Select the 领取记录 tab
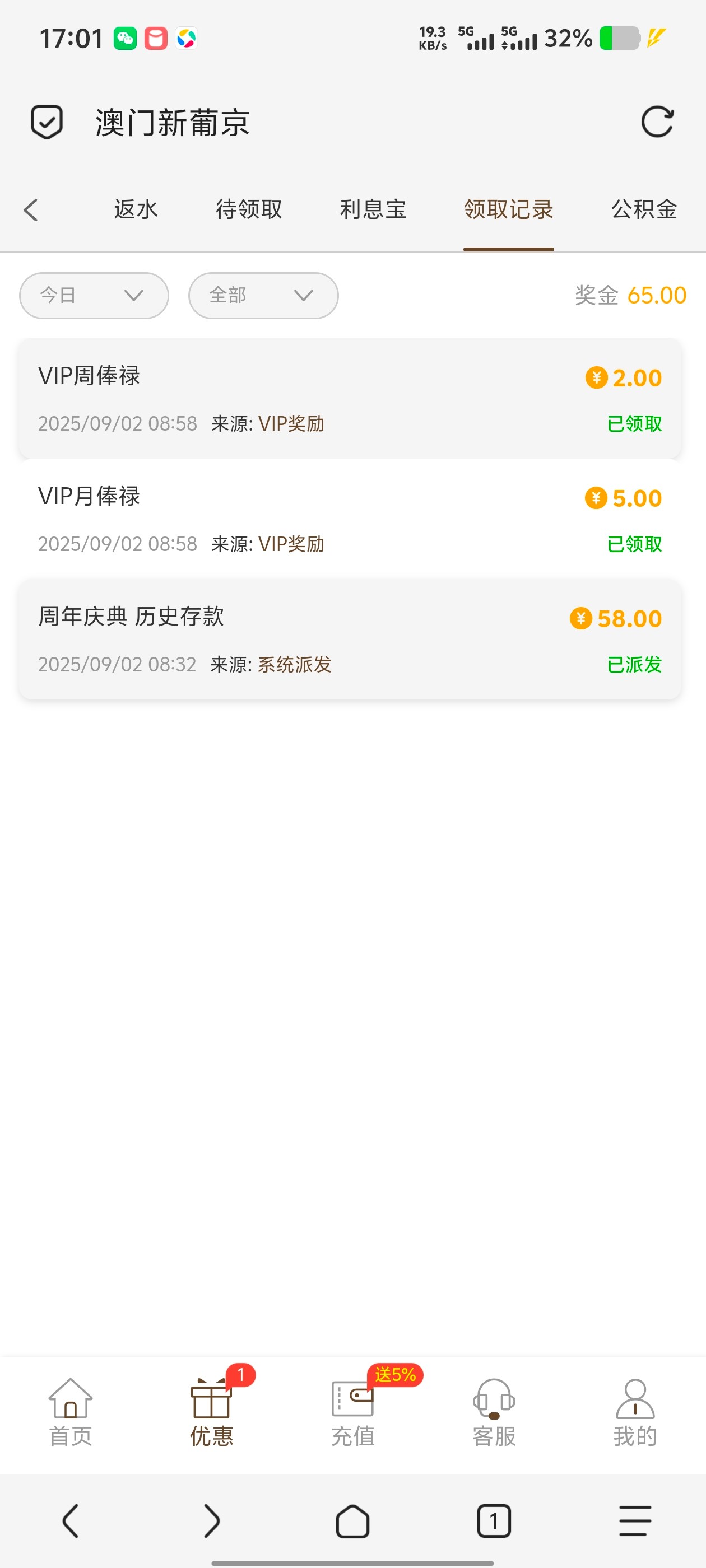The width and height of the screenshot is (706, 1568). [x=508, y=210]
